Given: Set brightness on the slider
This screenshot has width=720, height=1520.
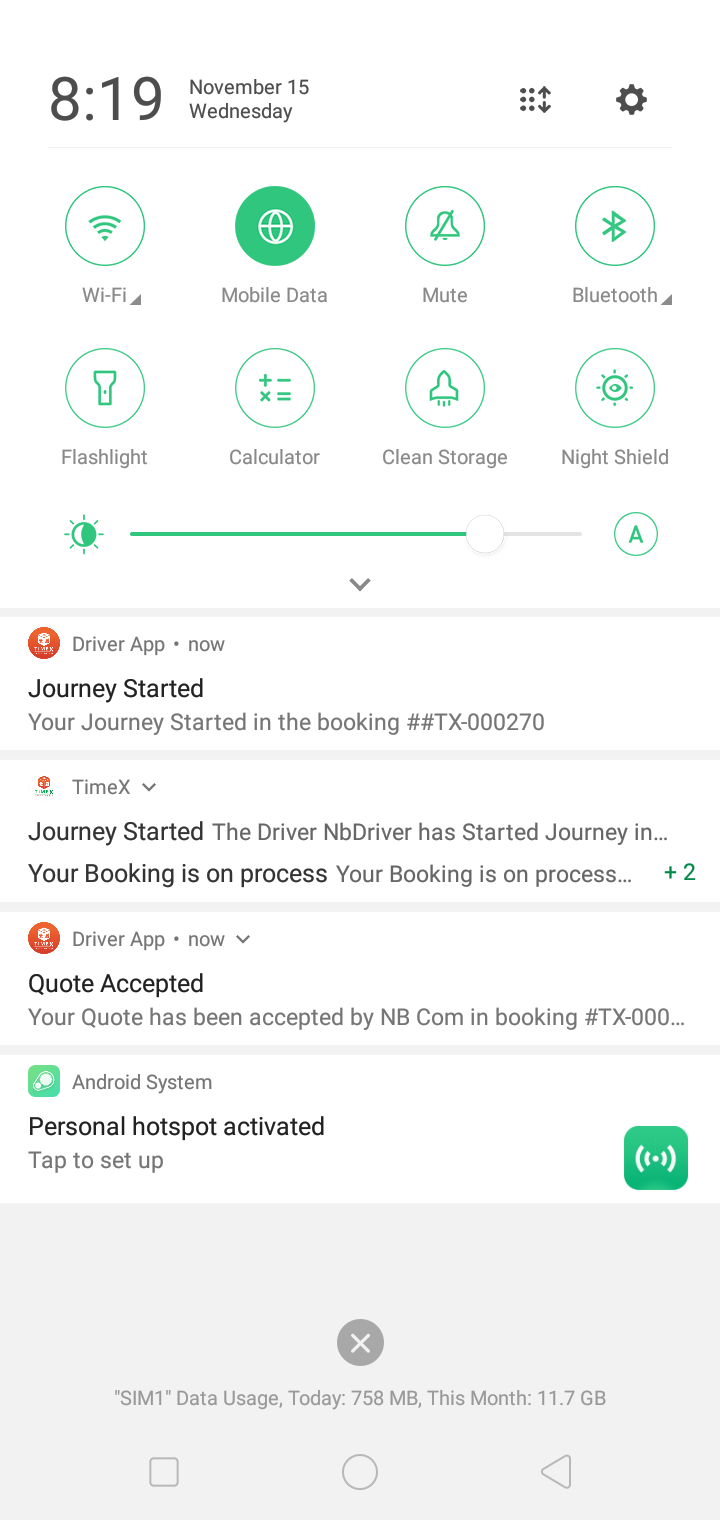Looking at the screenshot, I should pos(356,535).
